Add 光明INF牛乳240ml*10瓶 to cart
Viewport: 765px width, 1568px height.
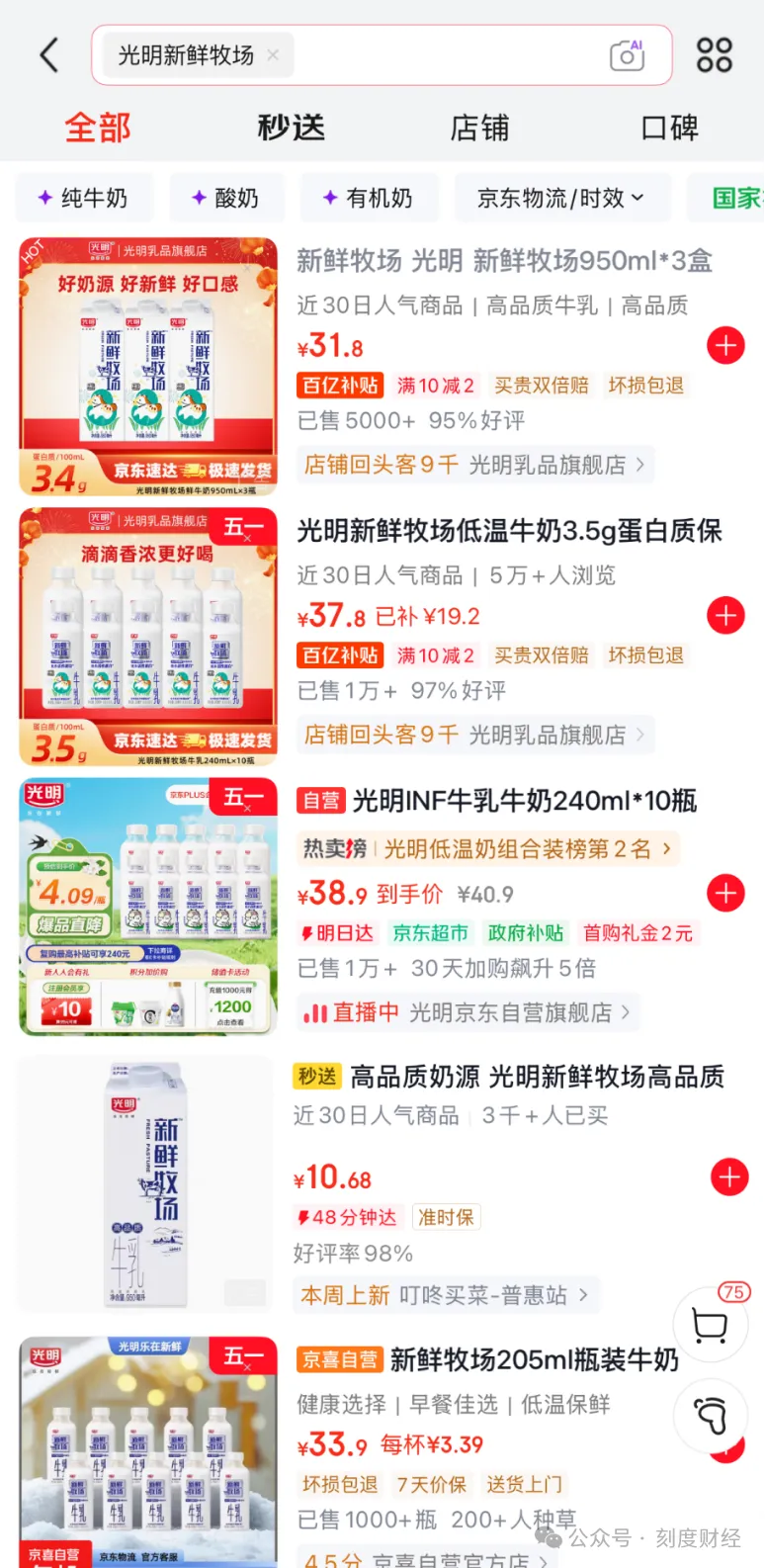coord(725,893)
